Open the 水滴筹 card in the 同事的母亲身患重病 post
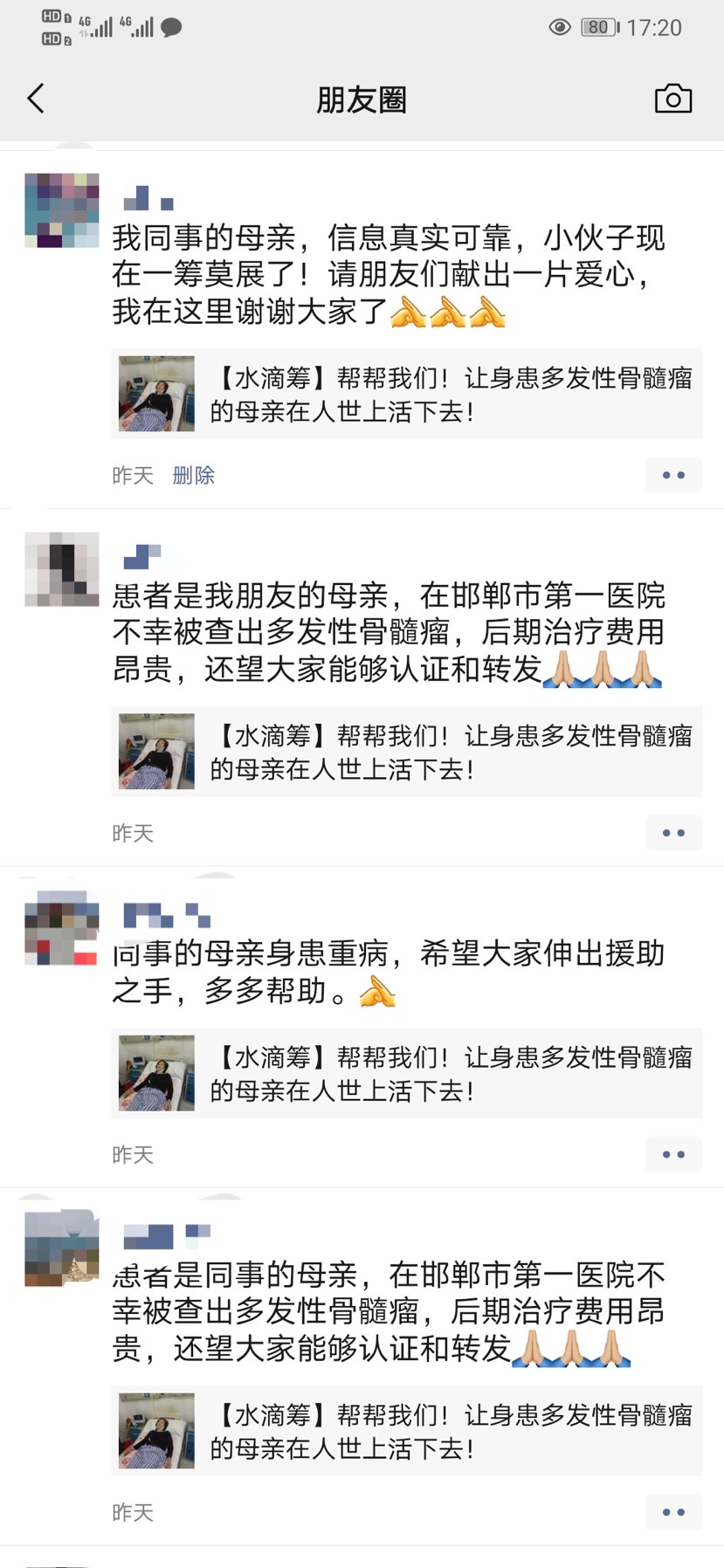Viewport: 724px width, 1568px height. pos(407,1073)
